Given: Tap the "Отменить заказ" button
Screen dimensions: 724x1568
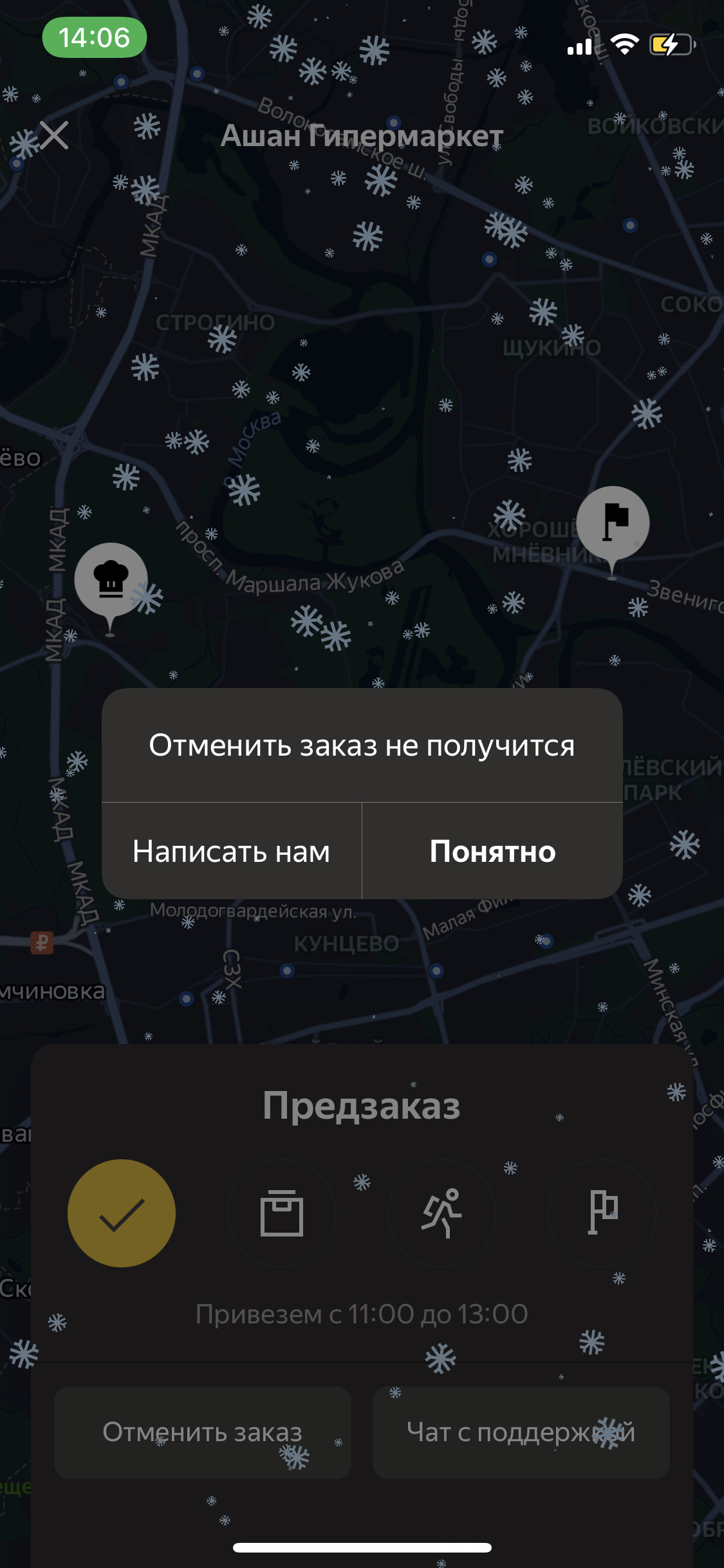Looking at the screenshot, I should [x=202, y=1432].
